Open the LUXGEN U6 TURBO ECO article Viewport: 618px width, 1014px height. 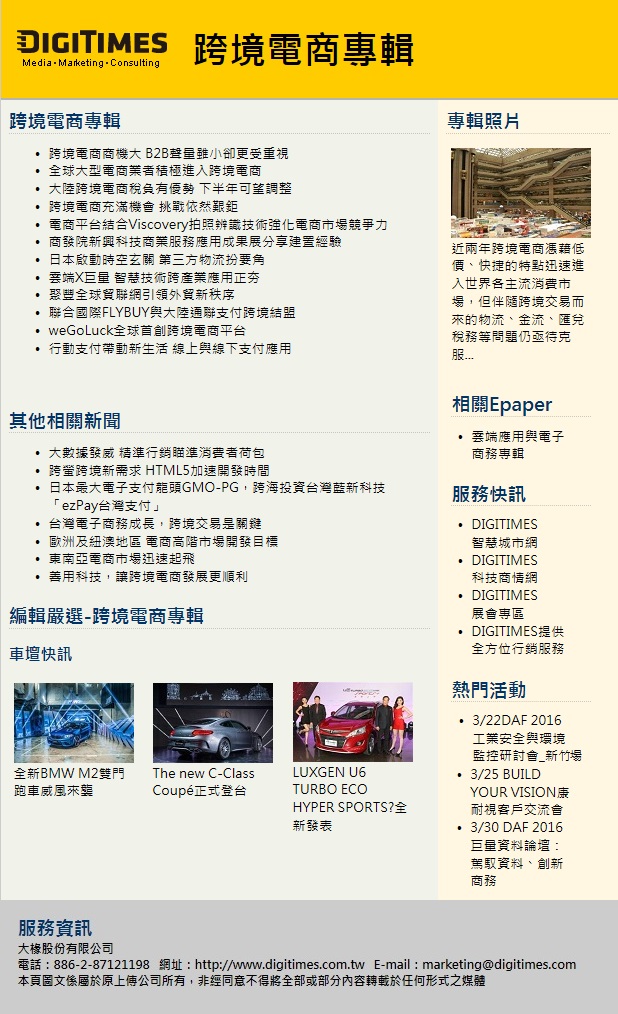[x=352, y=723]
